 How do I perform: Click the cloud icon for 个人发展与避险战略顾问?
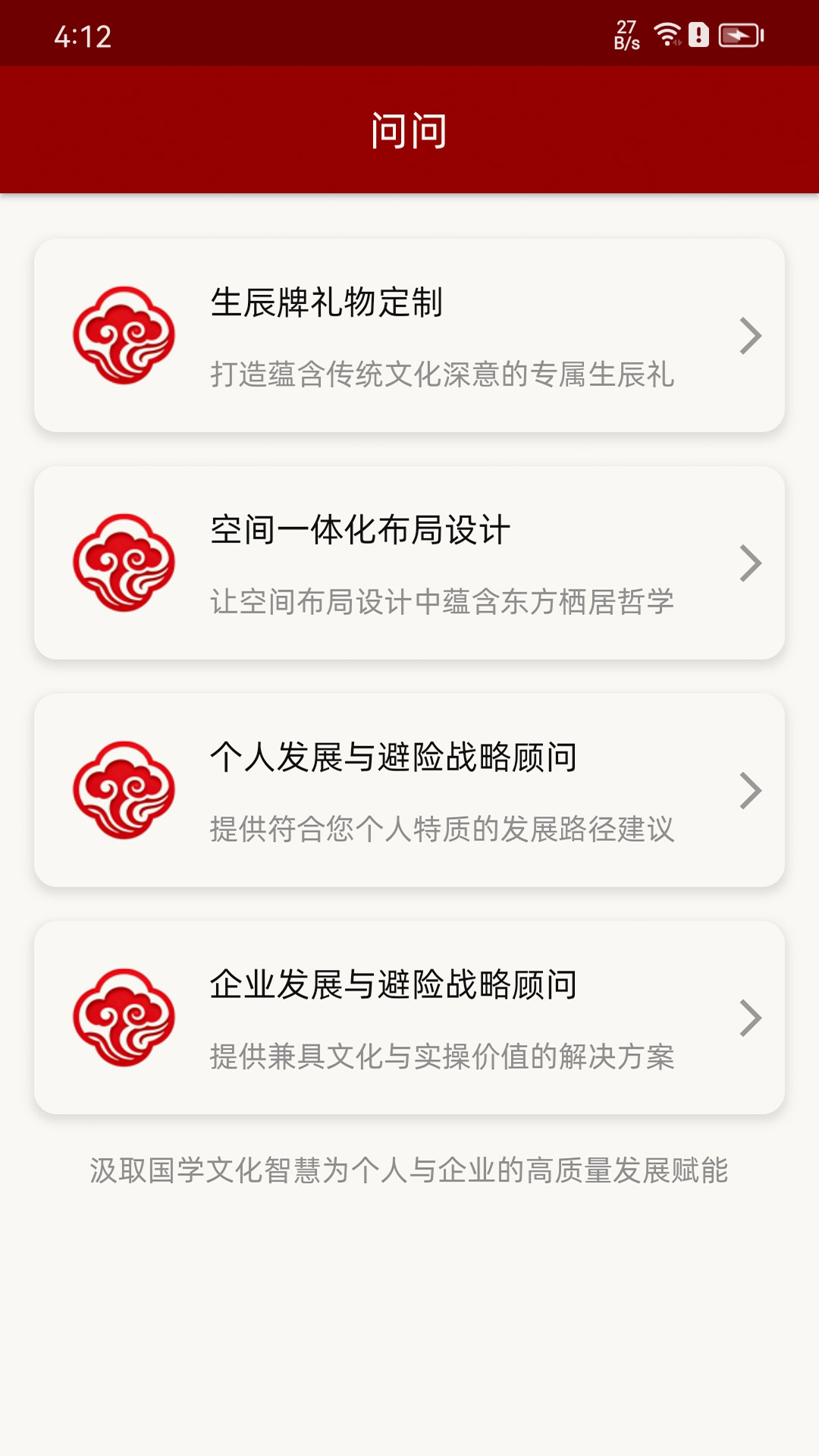[x=125, y=792]
